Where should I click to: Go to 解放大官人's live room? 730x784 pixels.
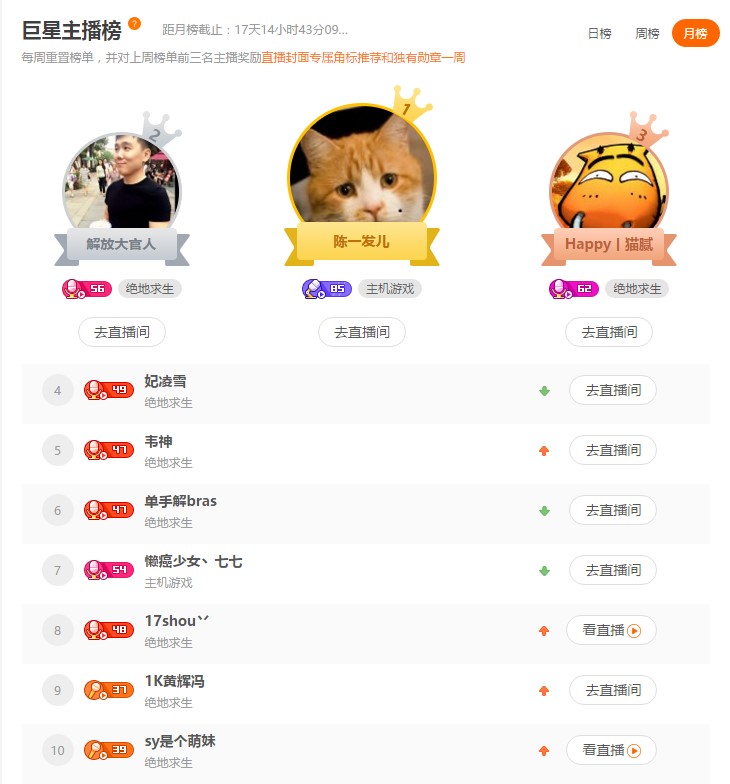[121, 332]
